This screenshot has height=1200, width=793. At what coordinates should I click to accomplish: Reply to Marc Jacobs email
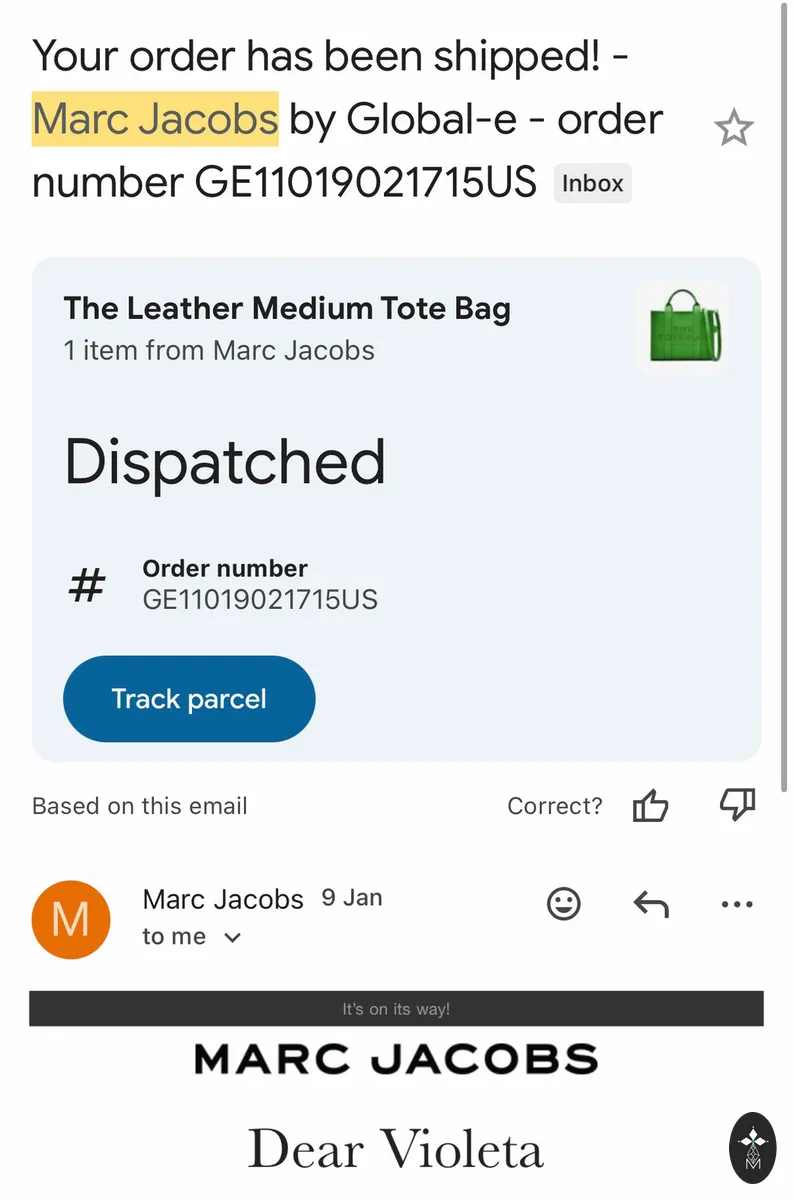pyautogui.click(x=651, y=904)
